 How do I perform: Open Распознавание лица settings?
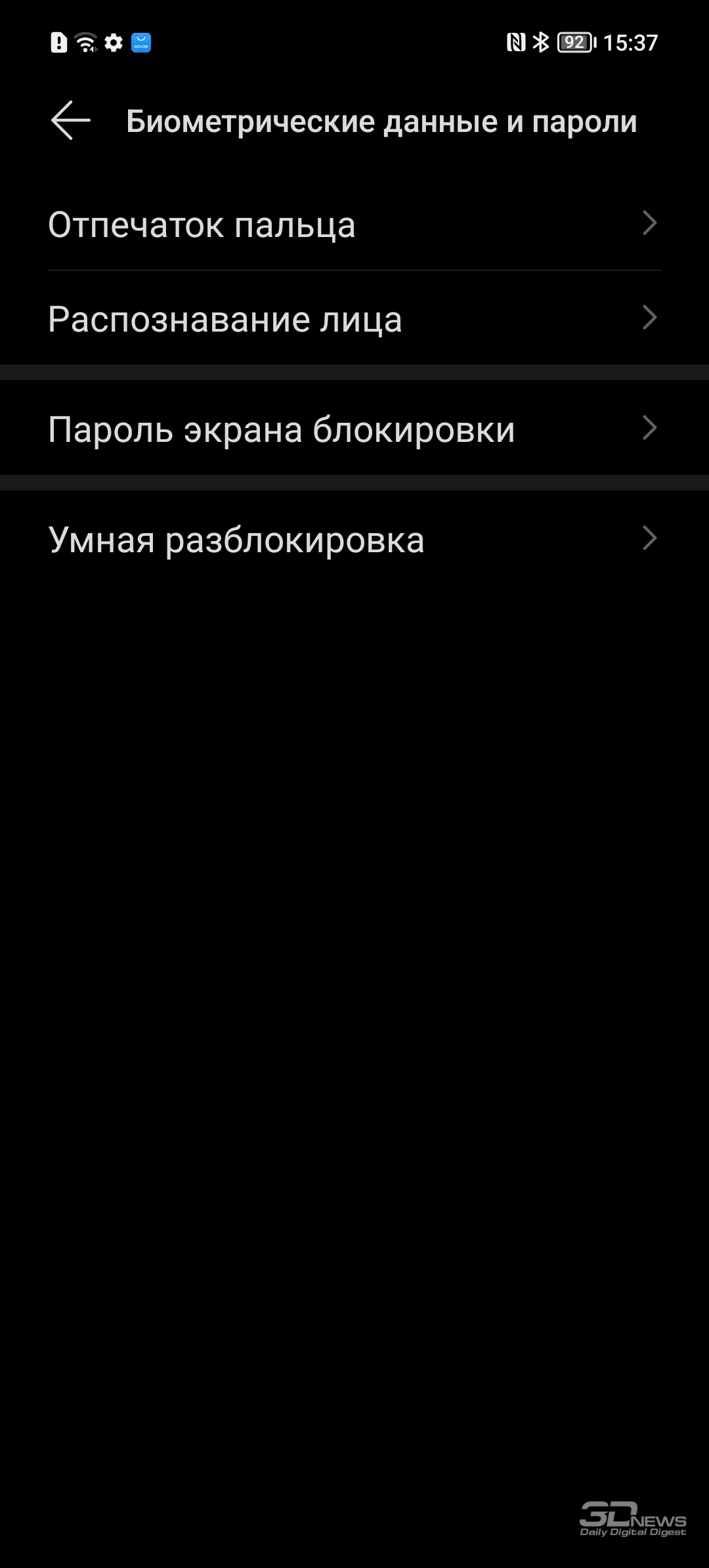coord(354,318)
